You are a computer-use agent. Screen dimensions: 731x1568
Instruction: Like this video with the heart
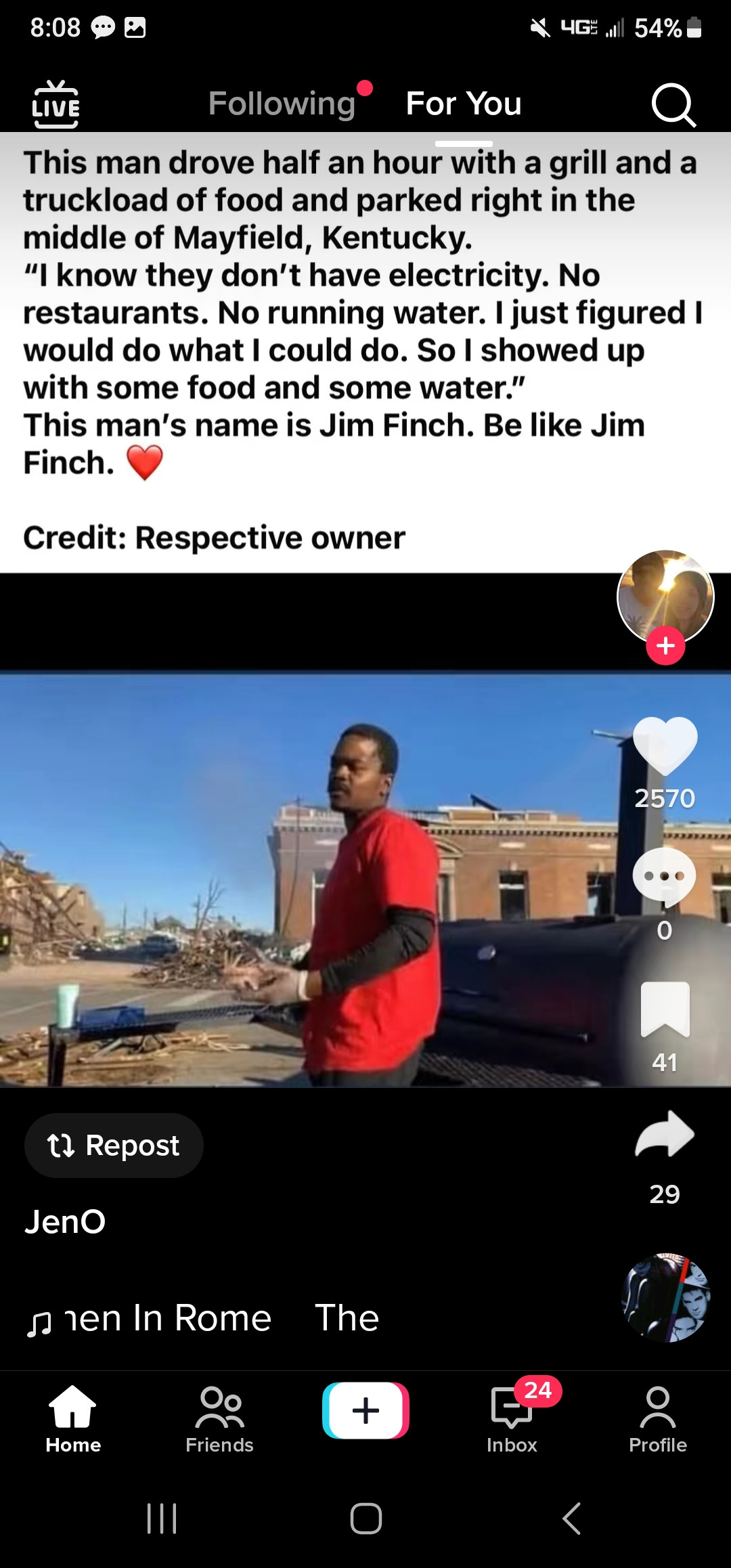[x=665, y=745]
